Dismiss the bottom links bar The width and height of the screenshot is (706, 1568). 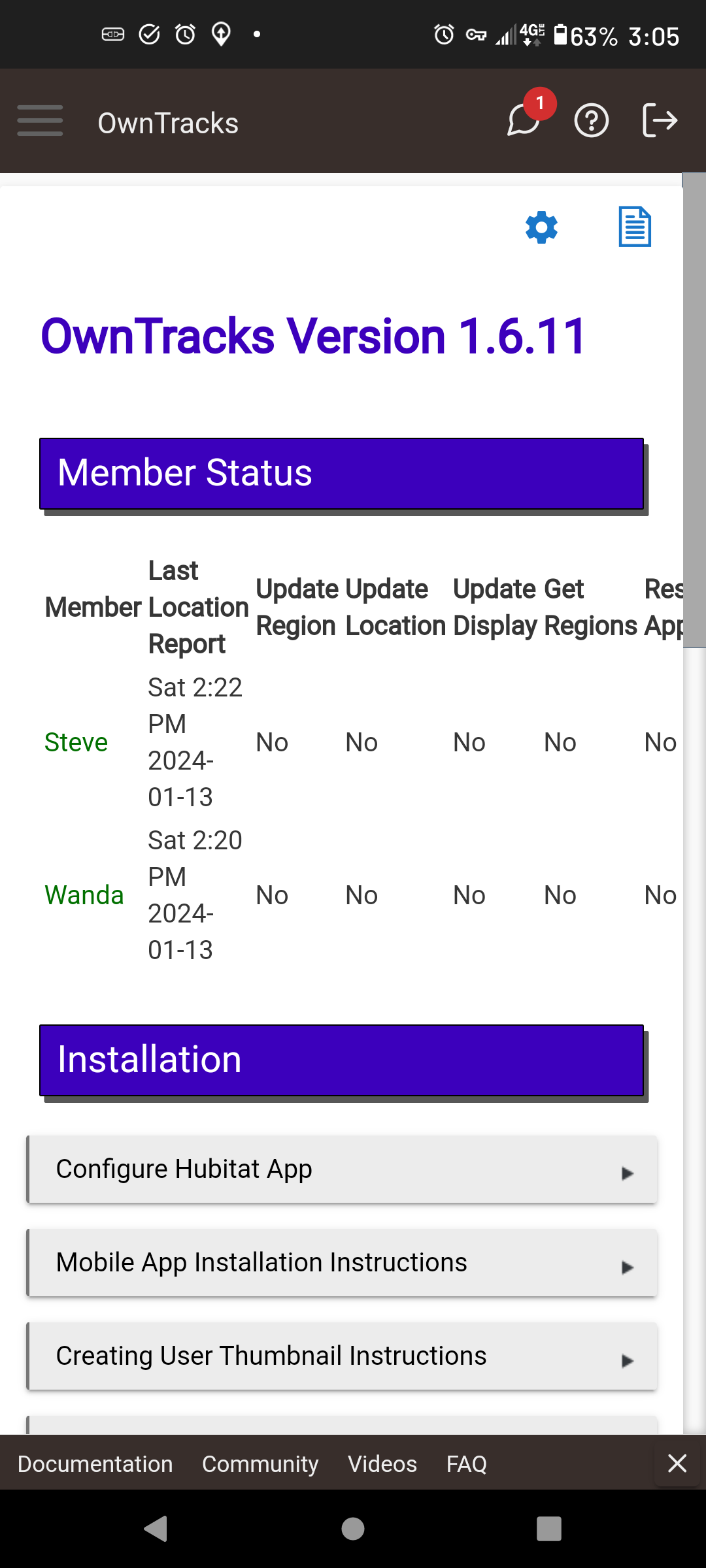point(677,1463)
